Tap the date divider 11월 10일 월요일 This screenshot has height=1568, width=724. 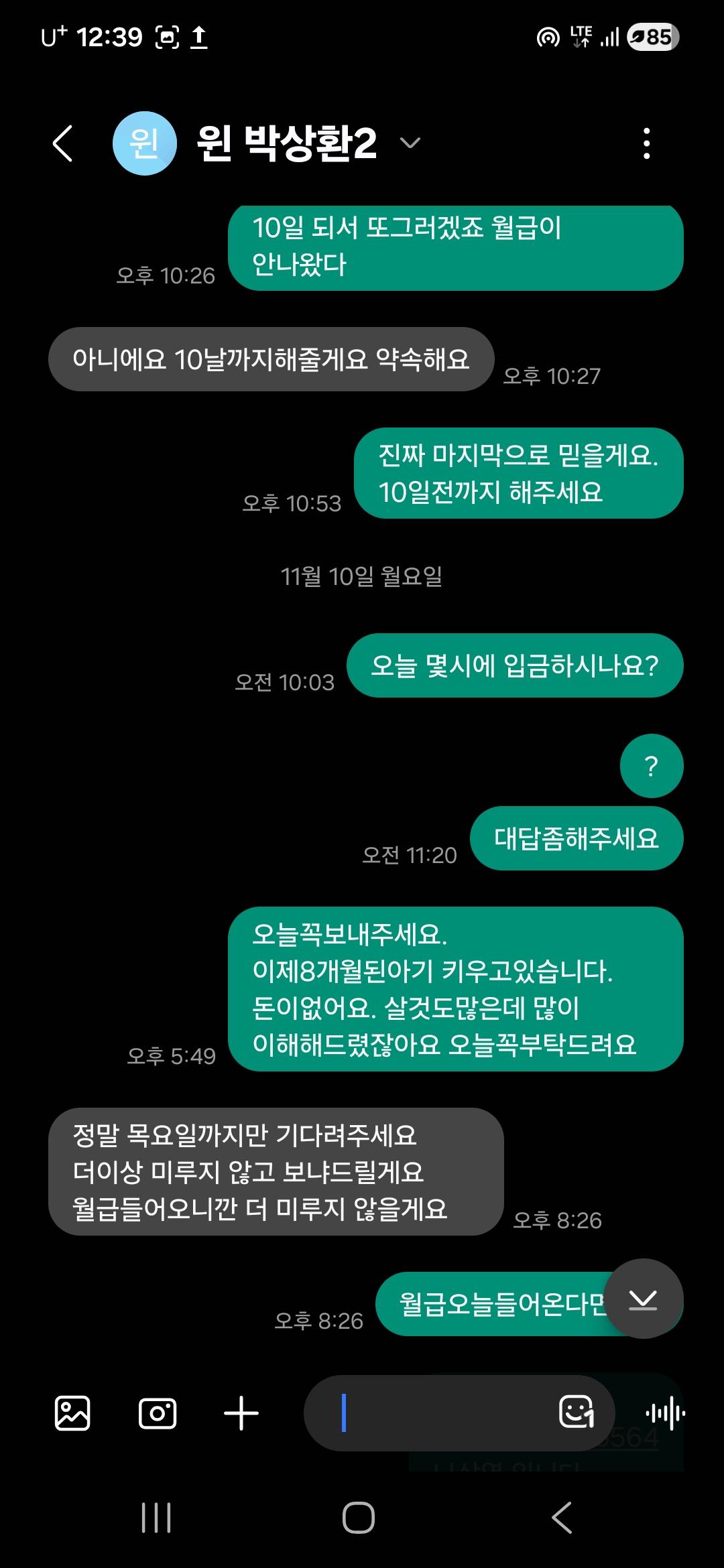coord(362,577)
